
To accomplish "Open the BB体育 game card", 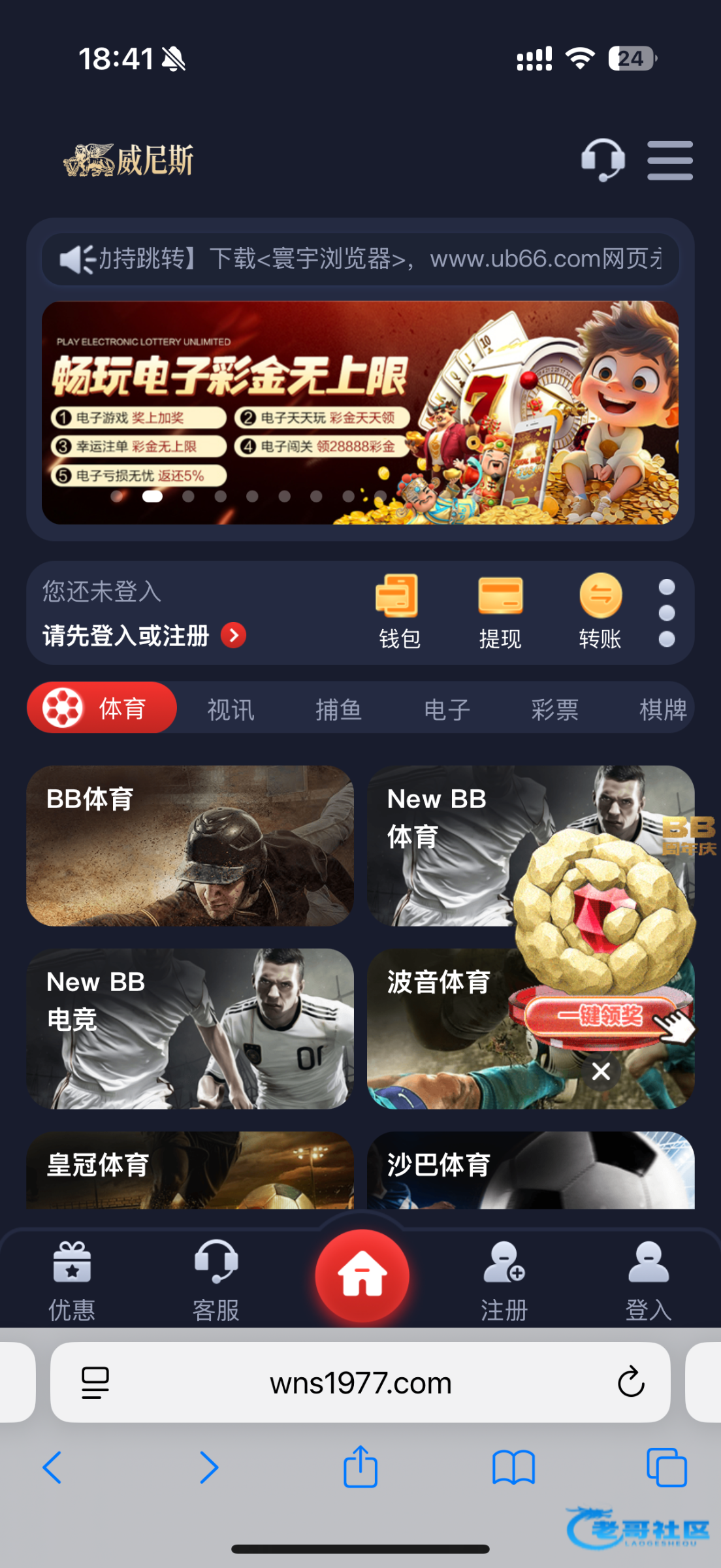I will point(189,845).
